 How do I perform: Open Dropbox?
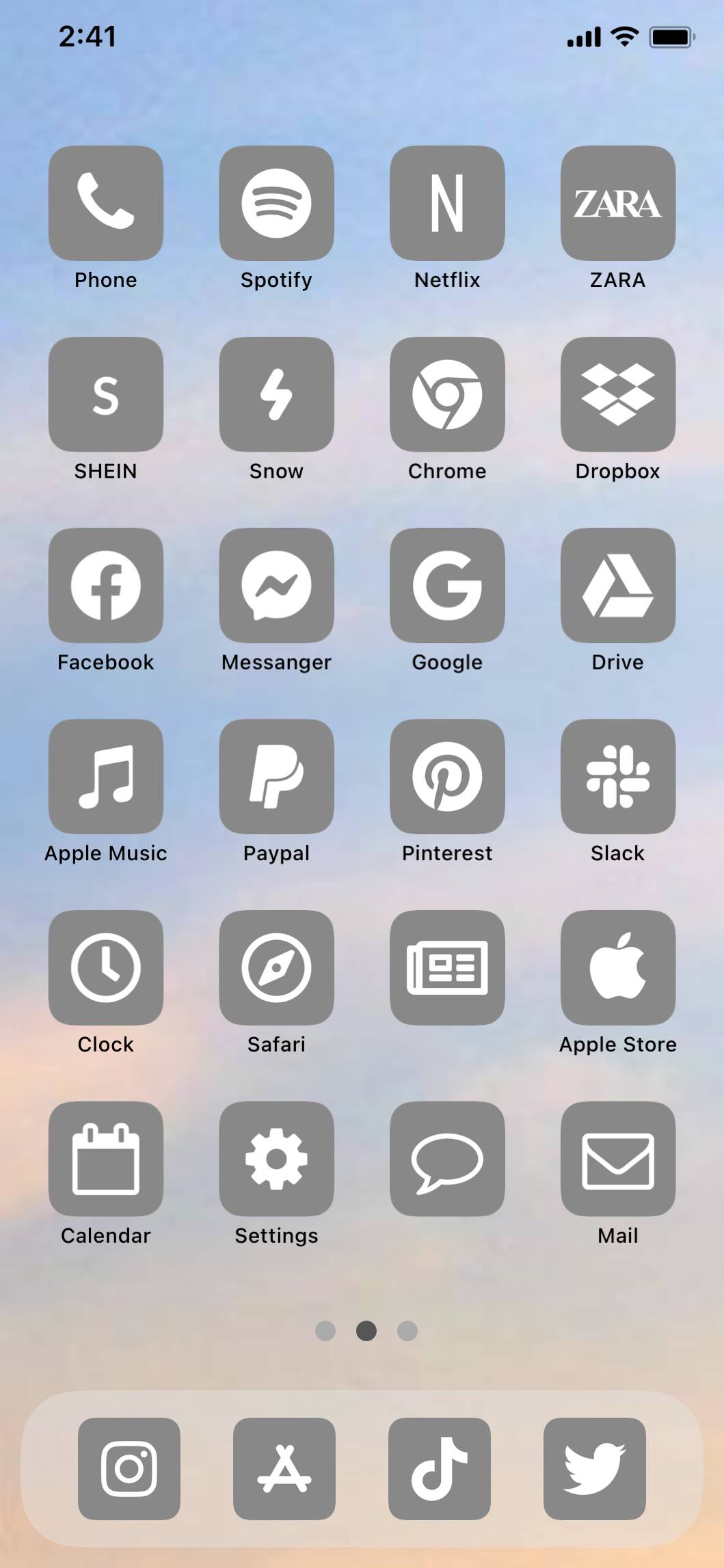[618, 394]
